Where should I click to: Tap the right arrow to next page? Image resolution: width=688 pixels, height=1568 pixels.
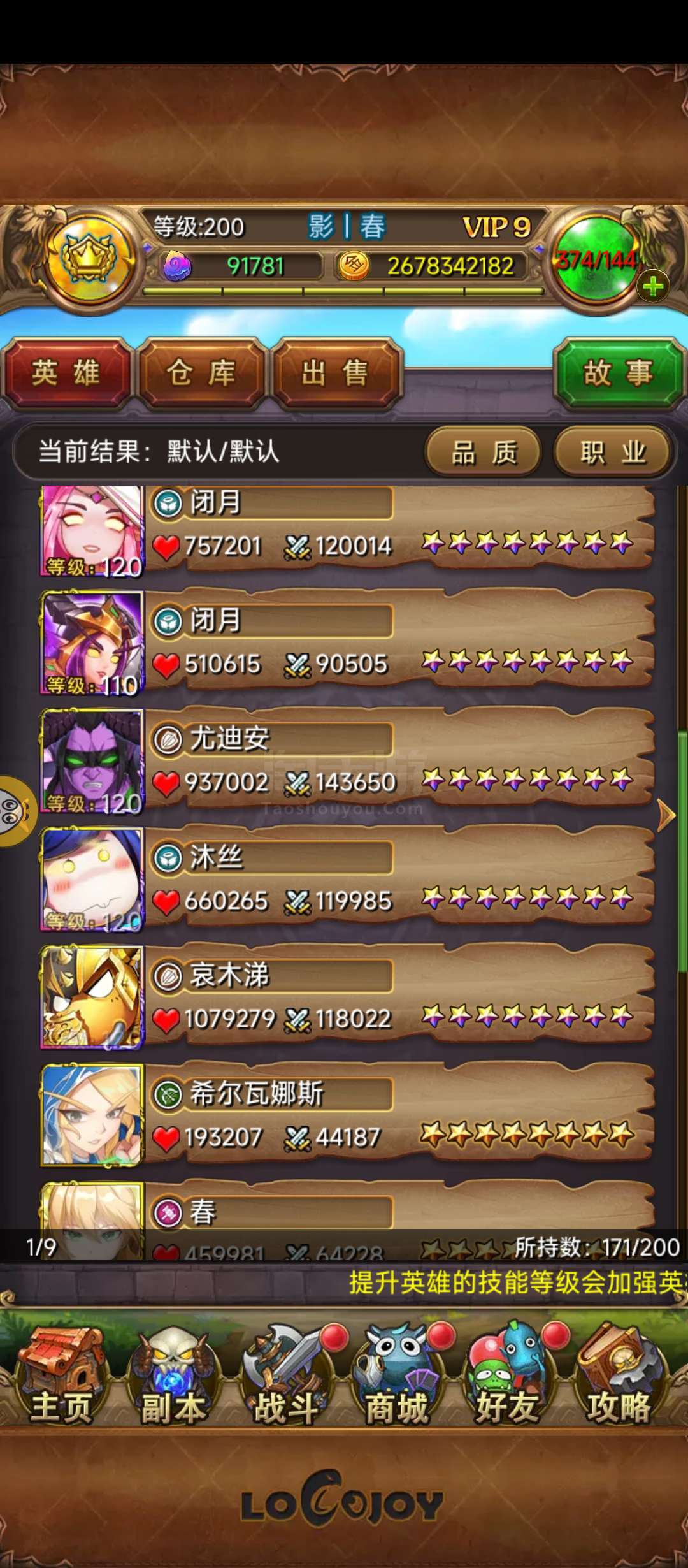point(665,815)
